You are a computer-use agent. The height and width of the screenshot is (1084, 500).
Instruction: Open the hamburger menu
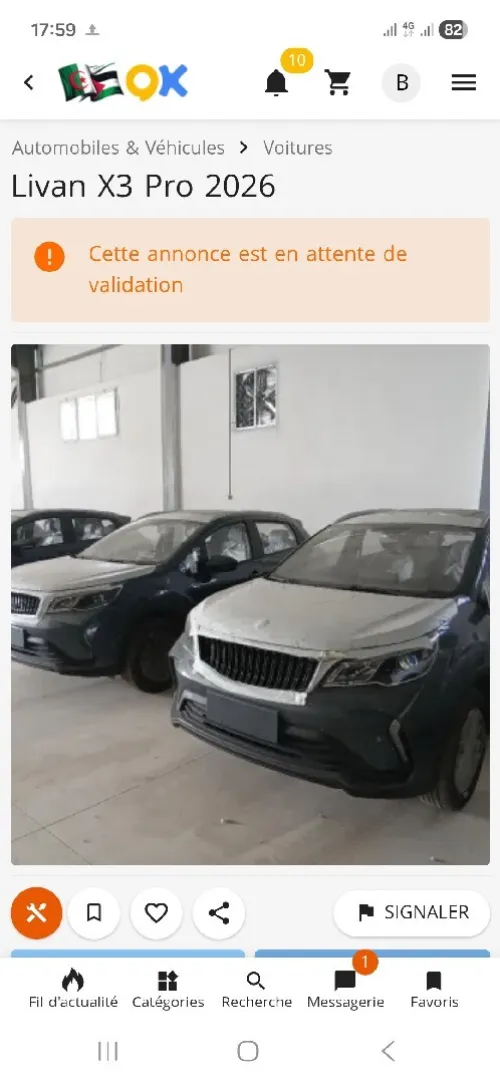(463, 83)
